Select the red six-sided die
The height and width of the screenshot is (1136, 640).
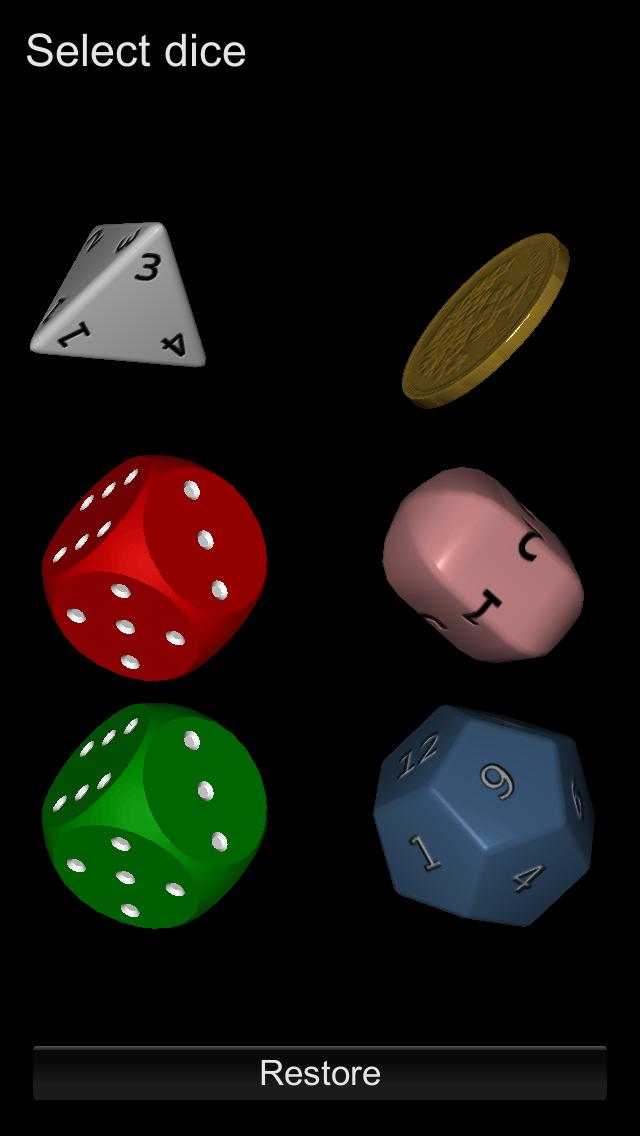pos(154,568)
